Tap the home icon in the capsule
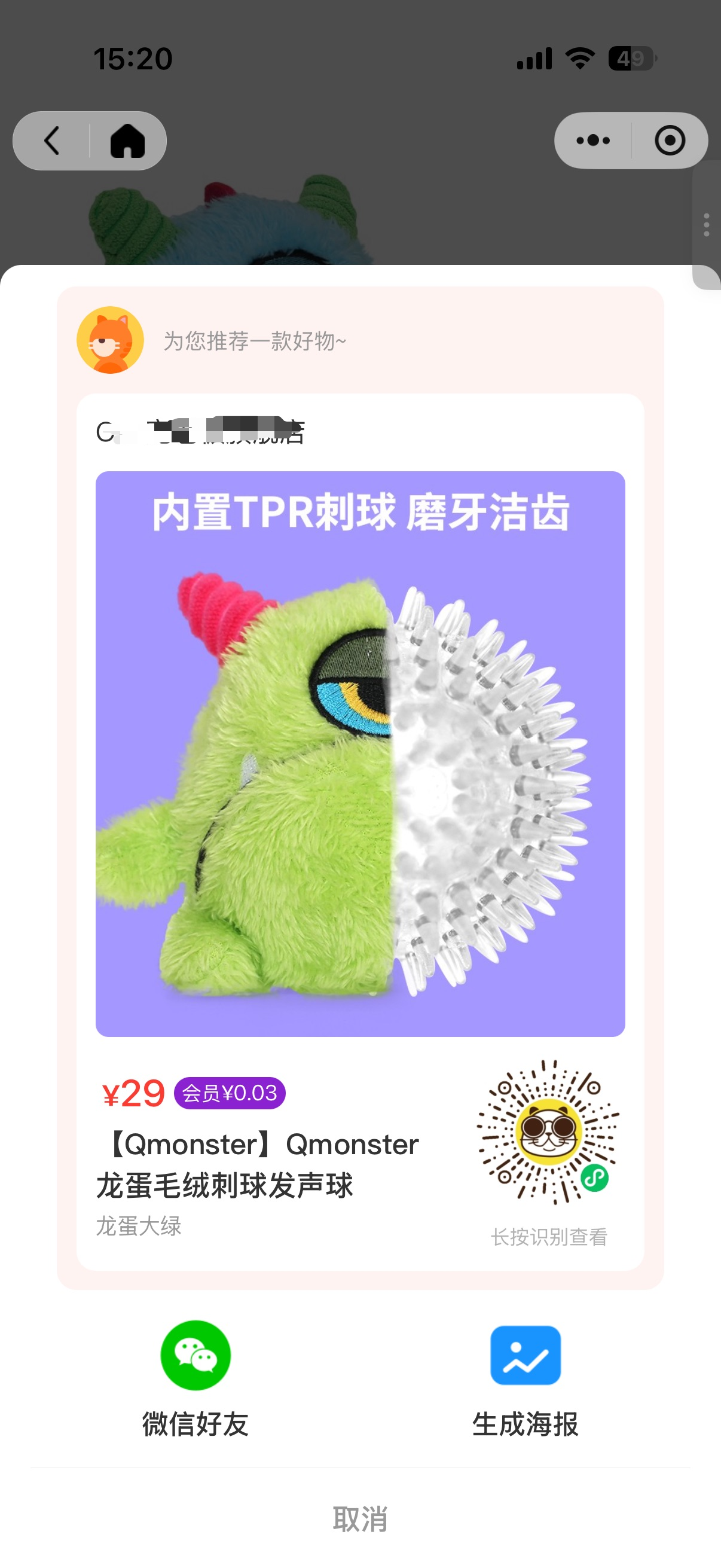721x1568 pixels. point(128,141)
